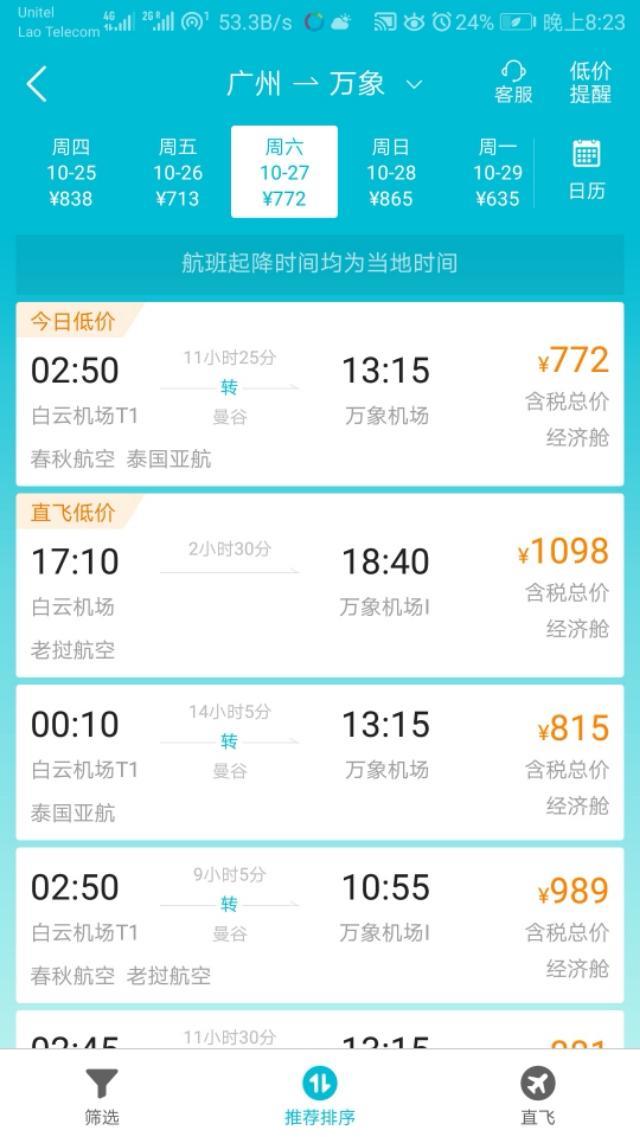
Task: Switch to 周一 10-29 at ¥635
Action: (x=497, y=173)
